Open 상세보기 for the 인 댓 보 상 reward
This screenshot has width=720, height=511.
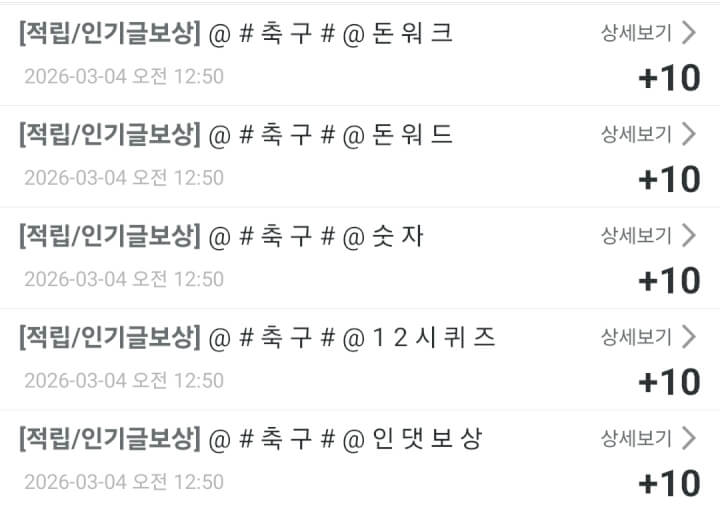click(x=647, y=438)
